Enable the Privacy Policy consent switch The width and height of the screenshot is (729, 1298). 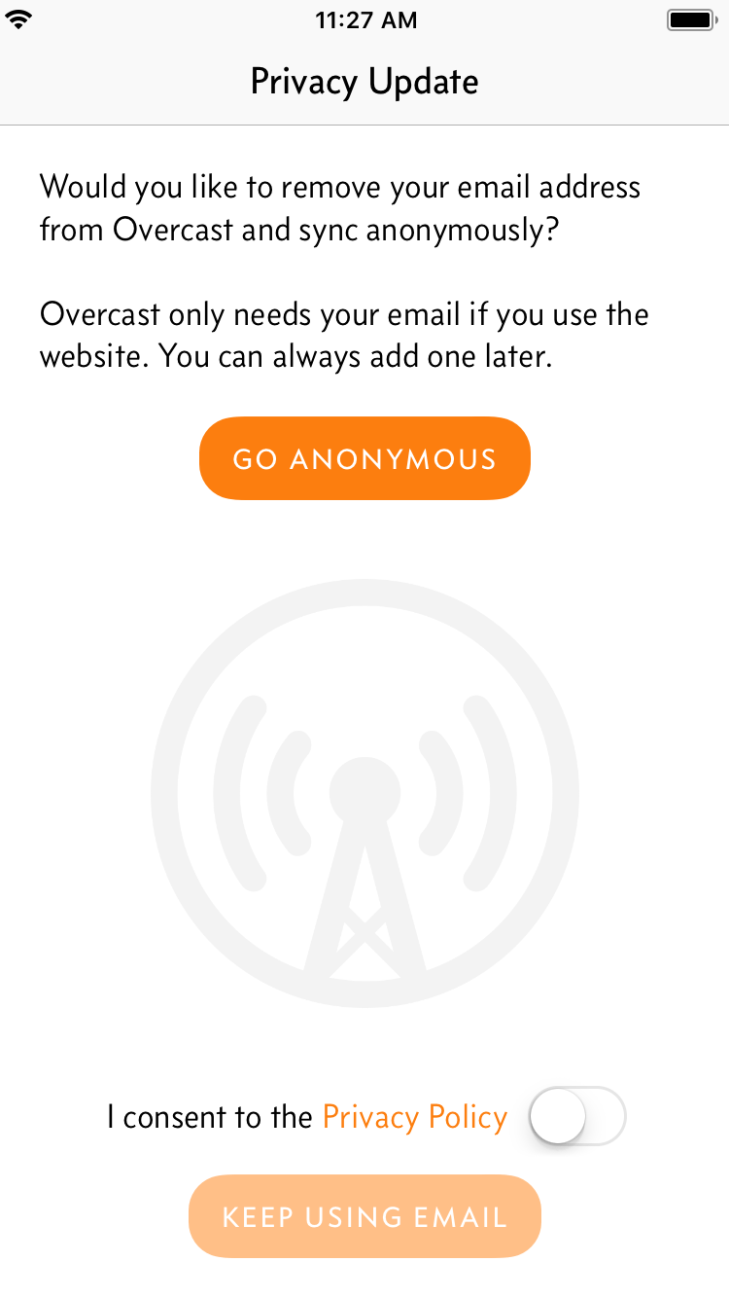coord(577,1116)
